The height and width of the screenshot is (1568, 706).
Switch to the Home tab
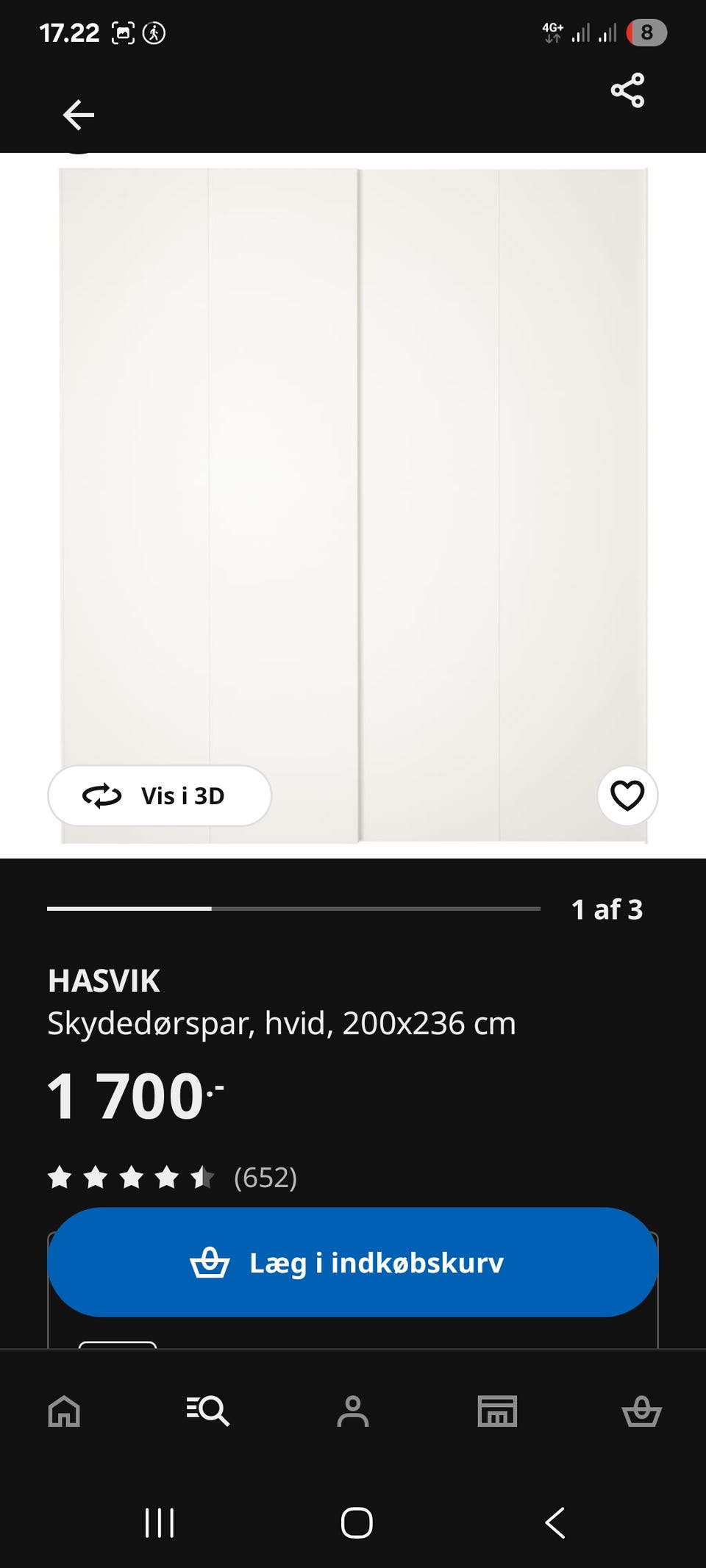(64, 1411)
